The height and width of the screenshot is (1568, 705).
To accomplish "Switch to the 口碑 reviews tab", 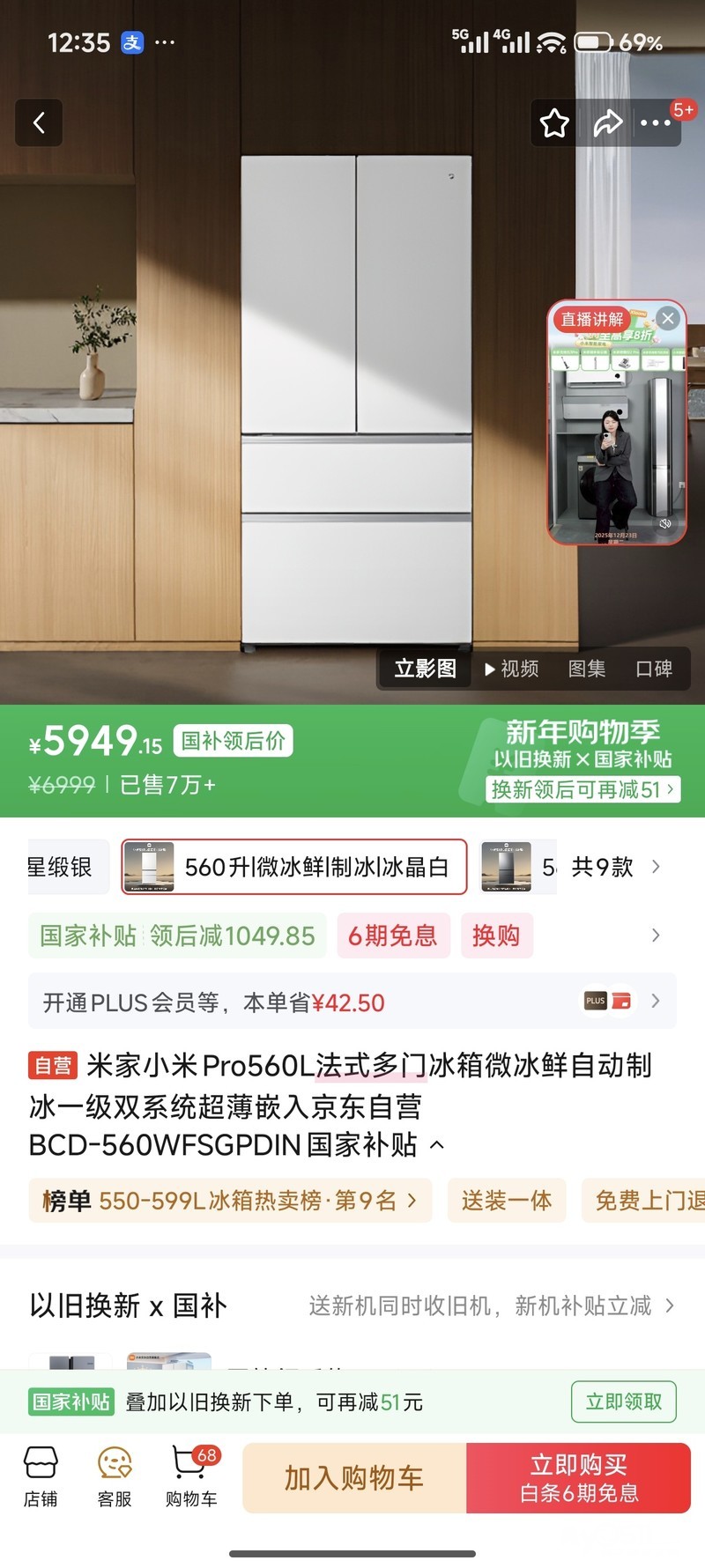I will pos(654,669).
